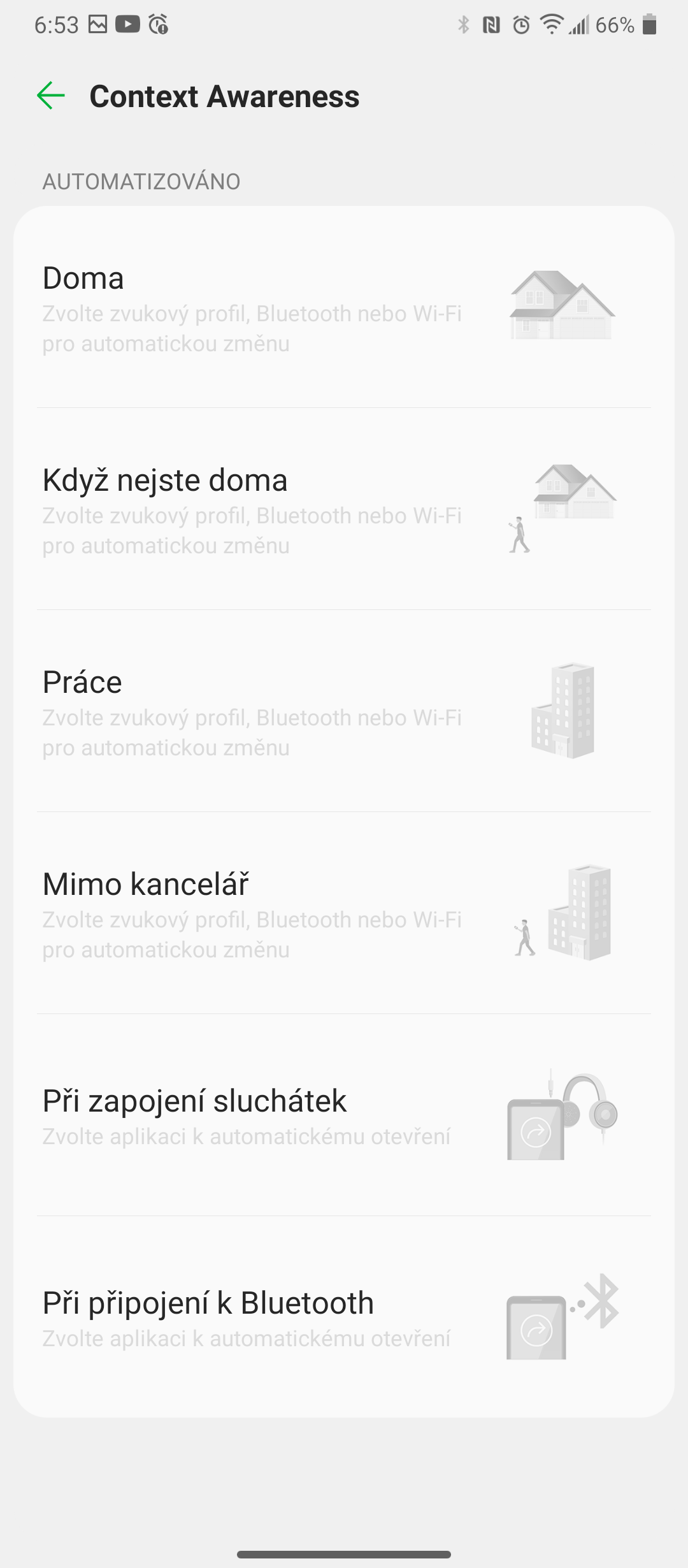Tap the Mimo kancelář setting
Screen dimensions: 688x1568
pos(344,914)
